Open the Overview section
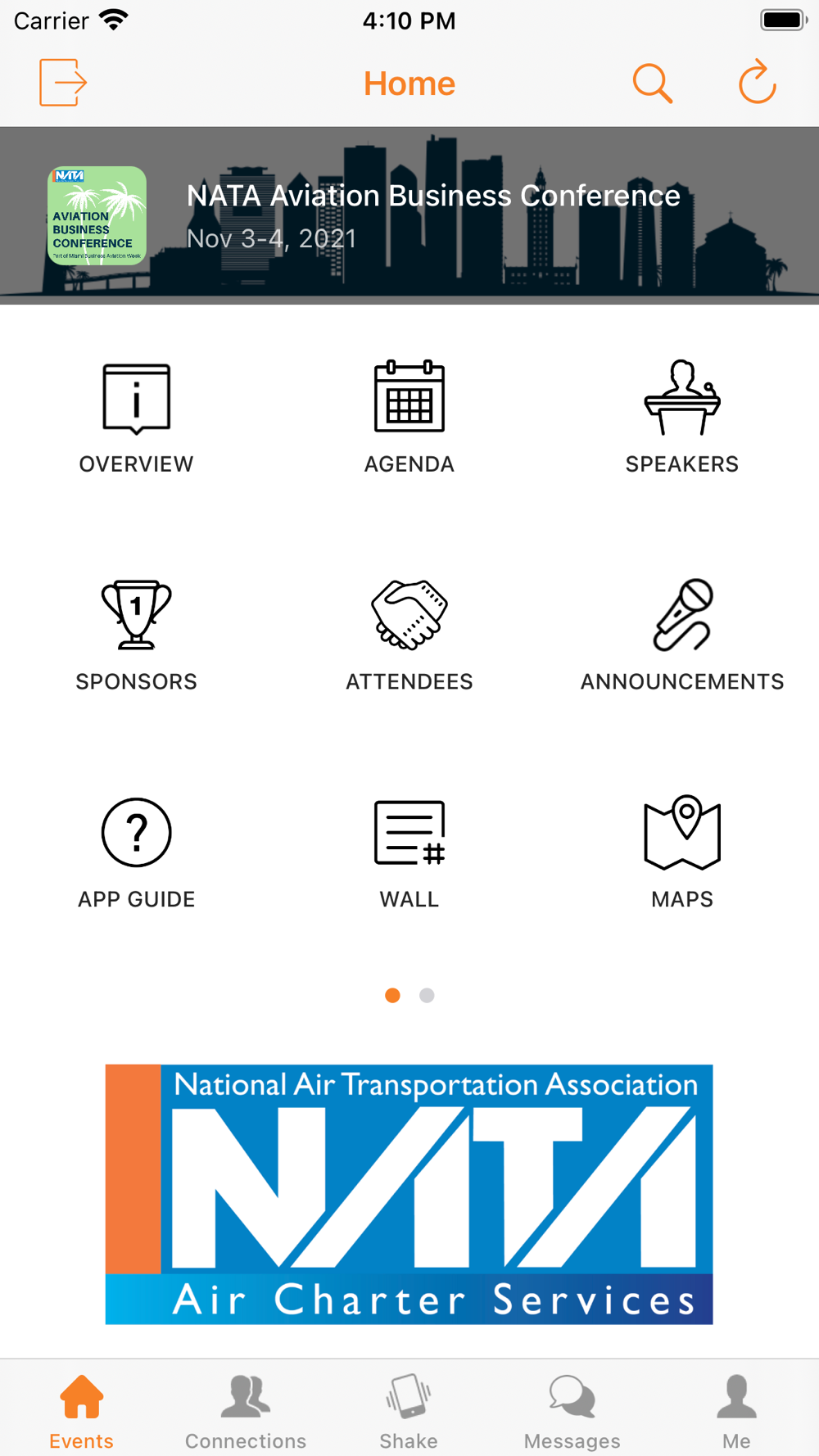 click(x=136, y=418)
